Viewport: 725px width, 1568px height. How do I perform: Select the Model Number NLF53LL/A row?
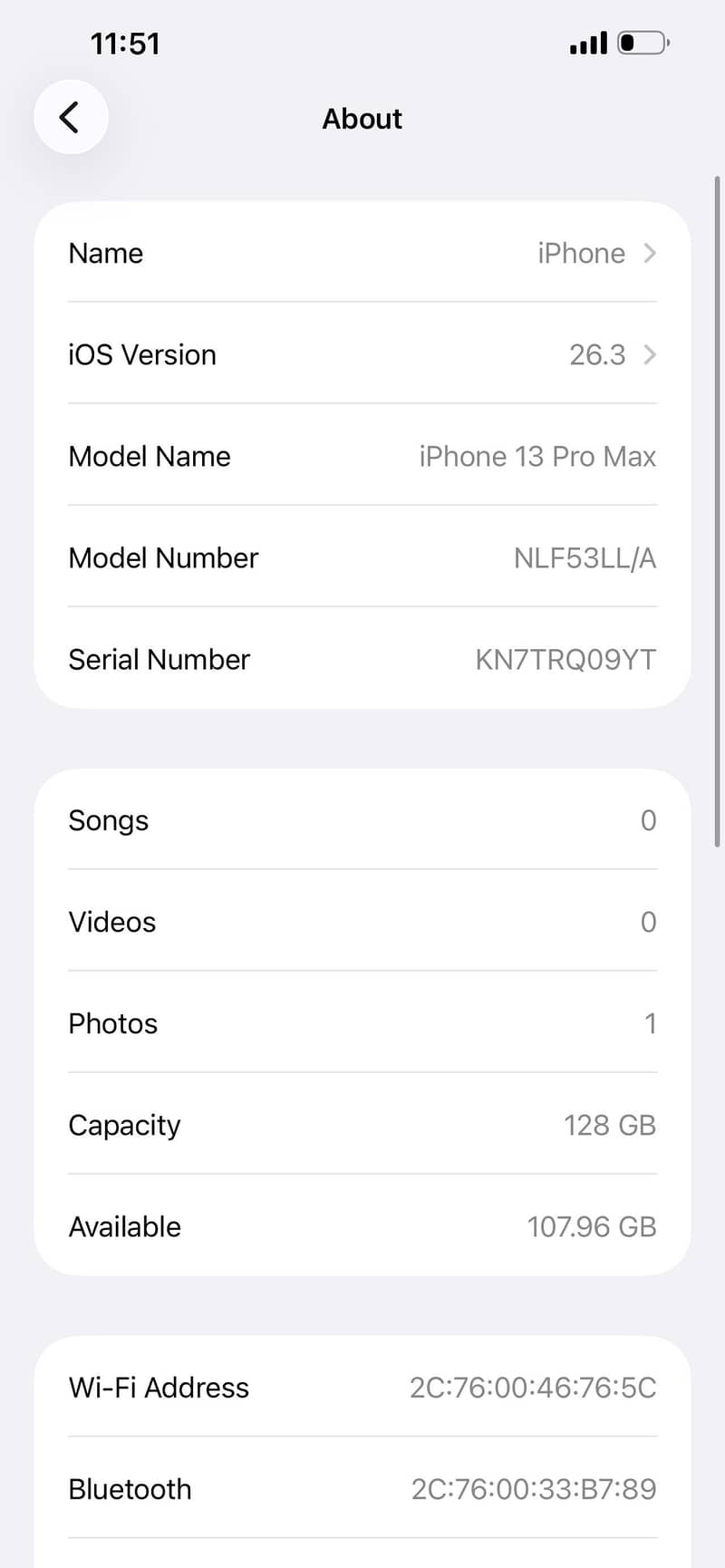(x=362, y=558)
